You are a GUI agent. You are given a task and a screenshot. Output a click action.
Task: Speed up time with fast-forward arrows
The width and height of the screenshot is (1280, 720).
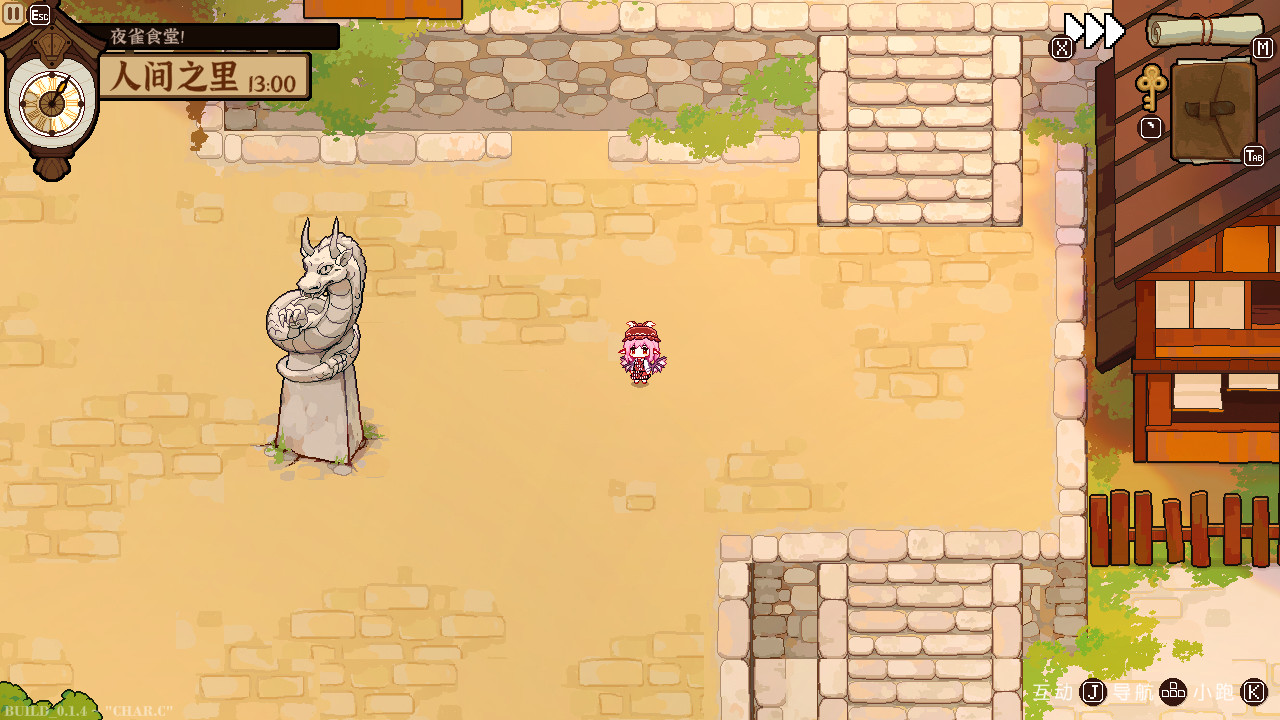pos(1095,31)
